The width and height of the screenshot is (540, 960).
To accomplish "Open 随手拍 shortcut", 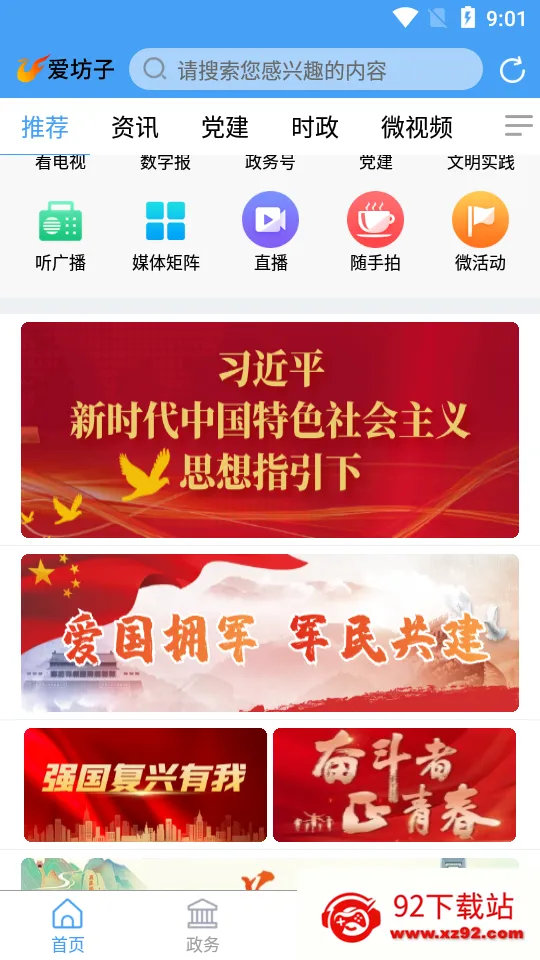I will coord(375,233).
